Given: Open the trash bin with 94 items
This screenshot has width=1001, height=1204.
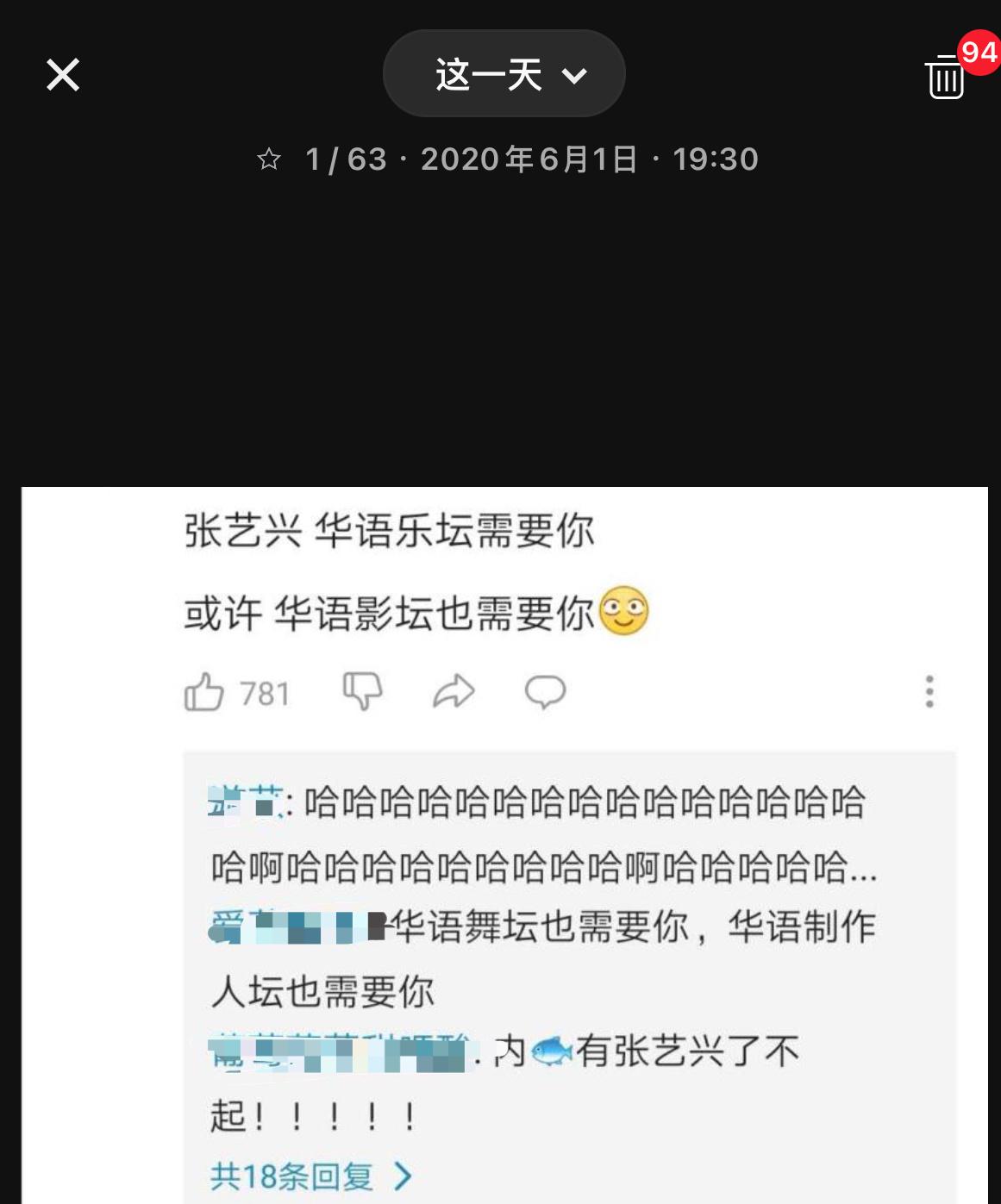Looking at the screenshot, I should coord(946,78).
